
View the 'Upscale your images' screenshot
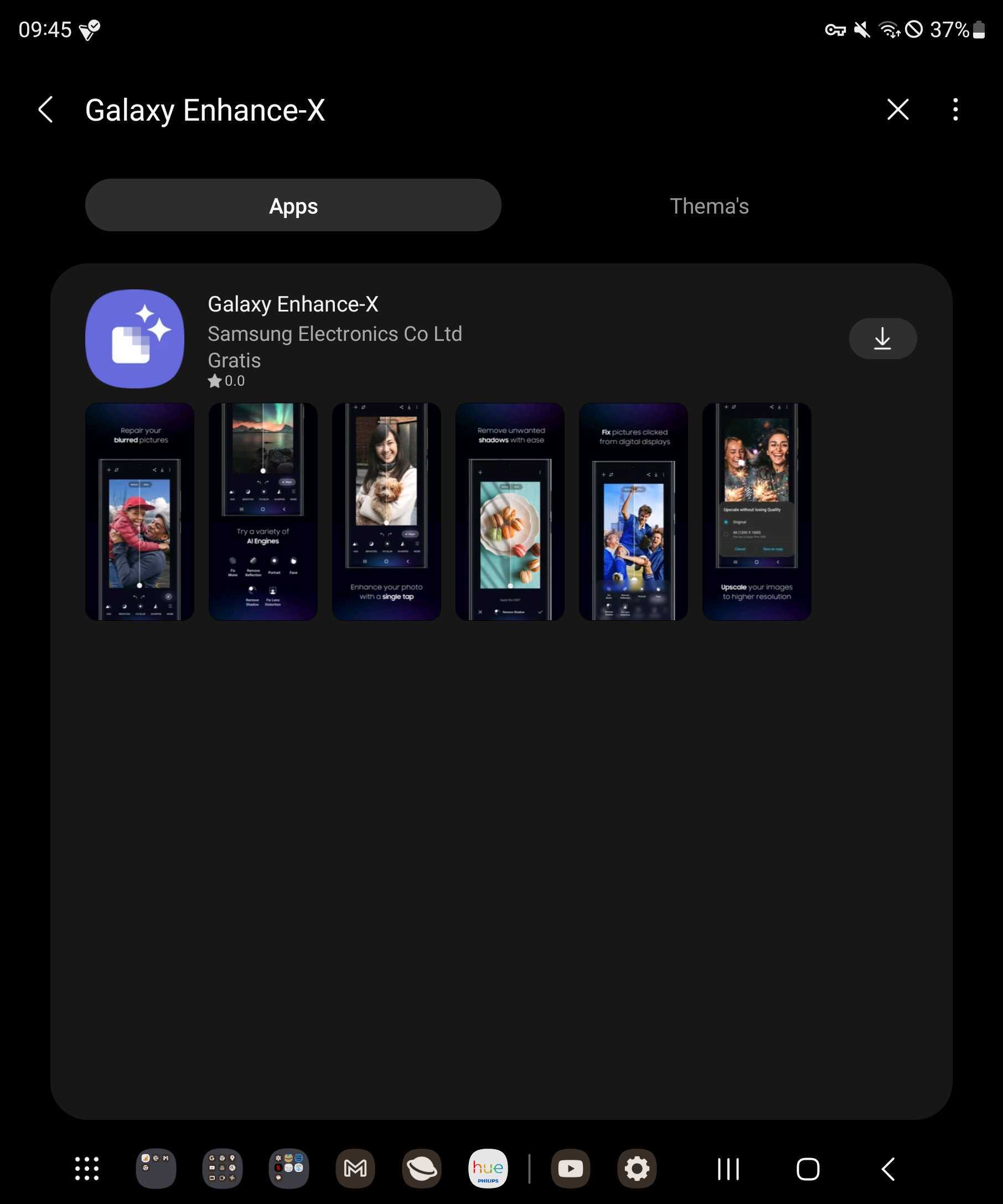(757, 511)
